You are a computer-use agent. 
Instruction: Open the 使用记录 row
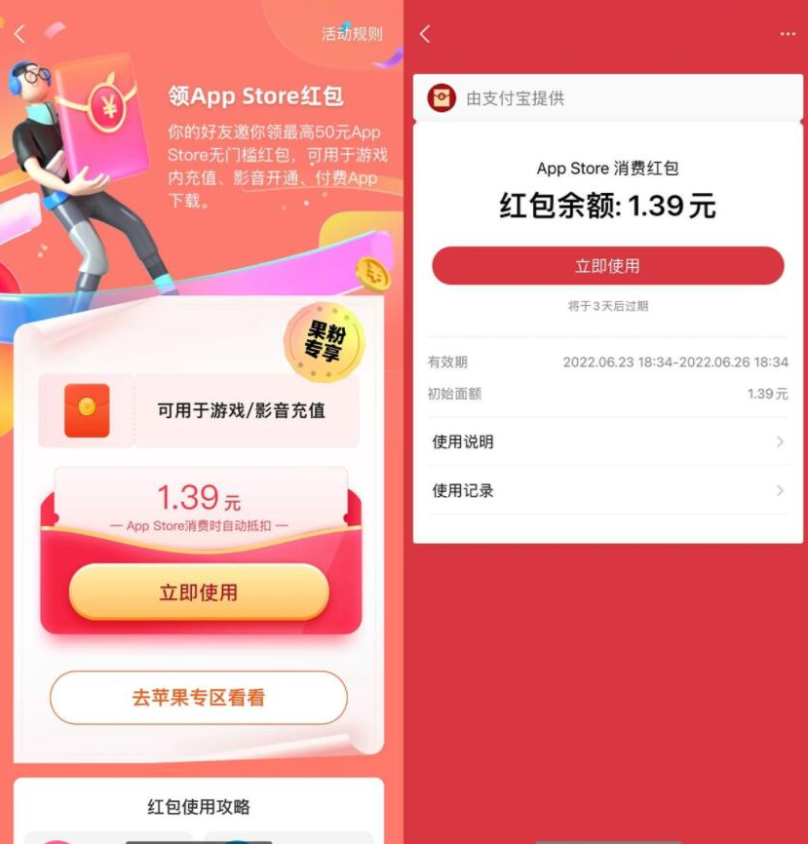[607, 491]
